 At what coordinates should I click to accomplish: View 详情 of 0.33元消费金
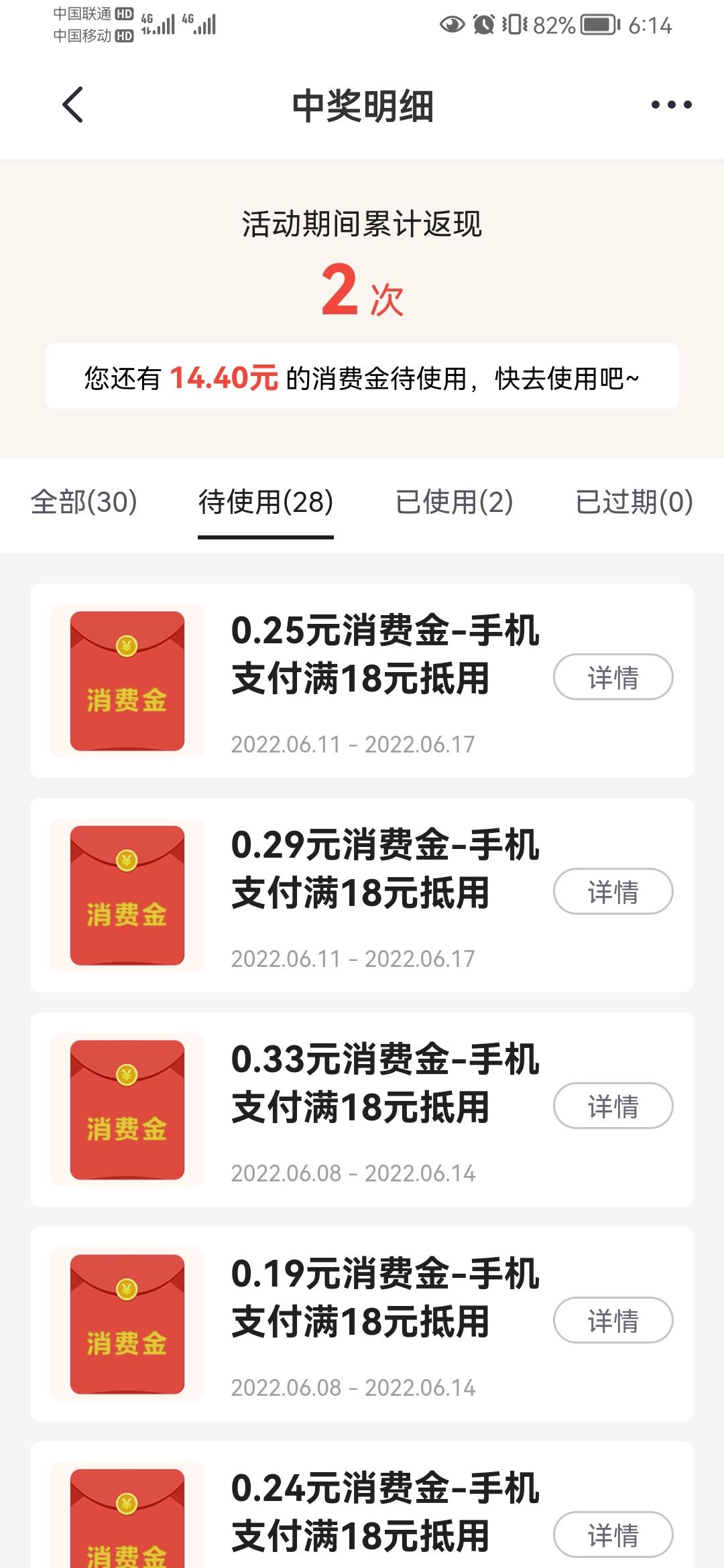click(613, 1106)
